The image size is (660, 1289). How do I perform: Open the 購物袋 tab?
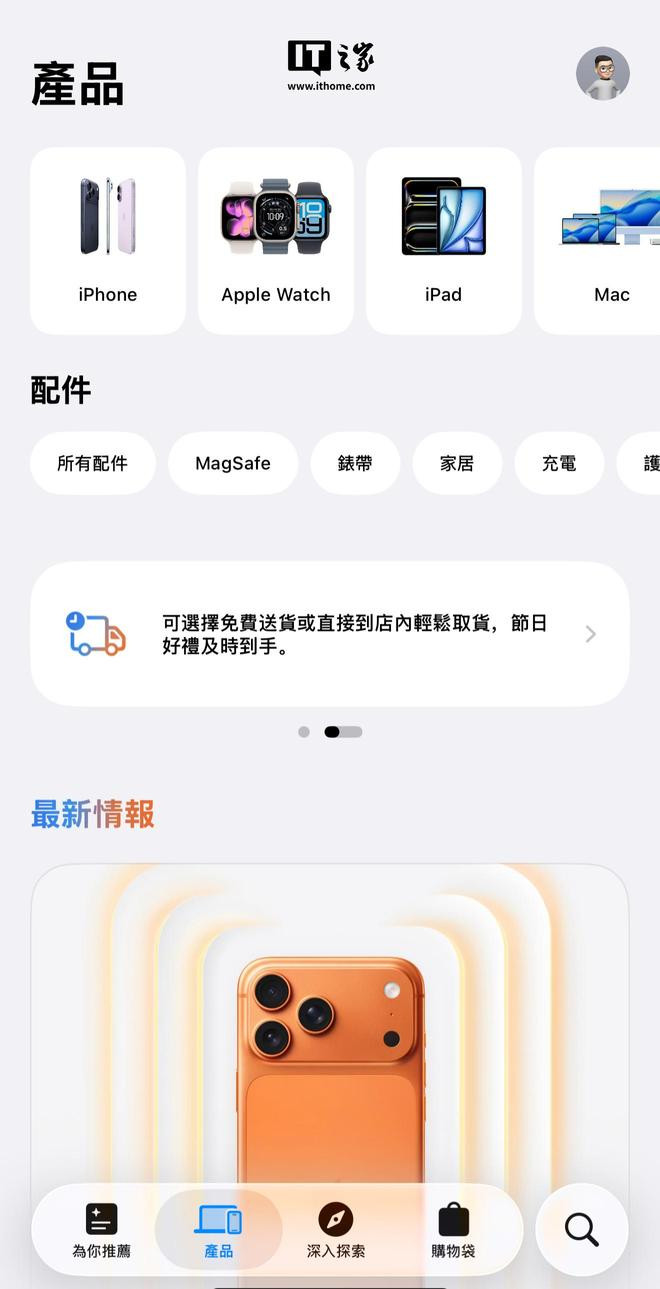pyautogui.click(x=453, y=1230)
